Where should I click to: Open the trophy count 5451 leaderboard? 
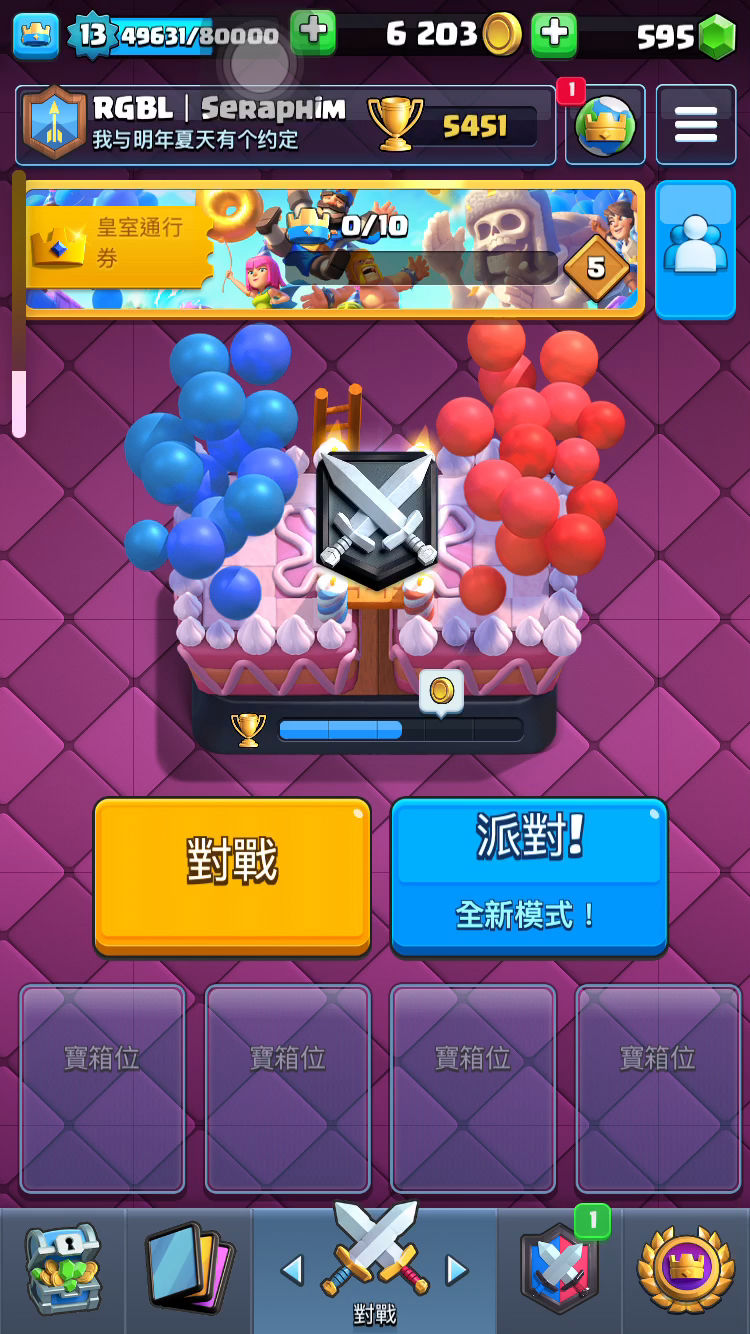click(x=453, y=125)
